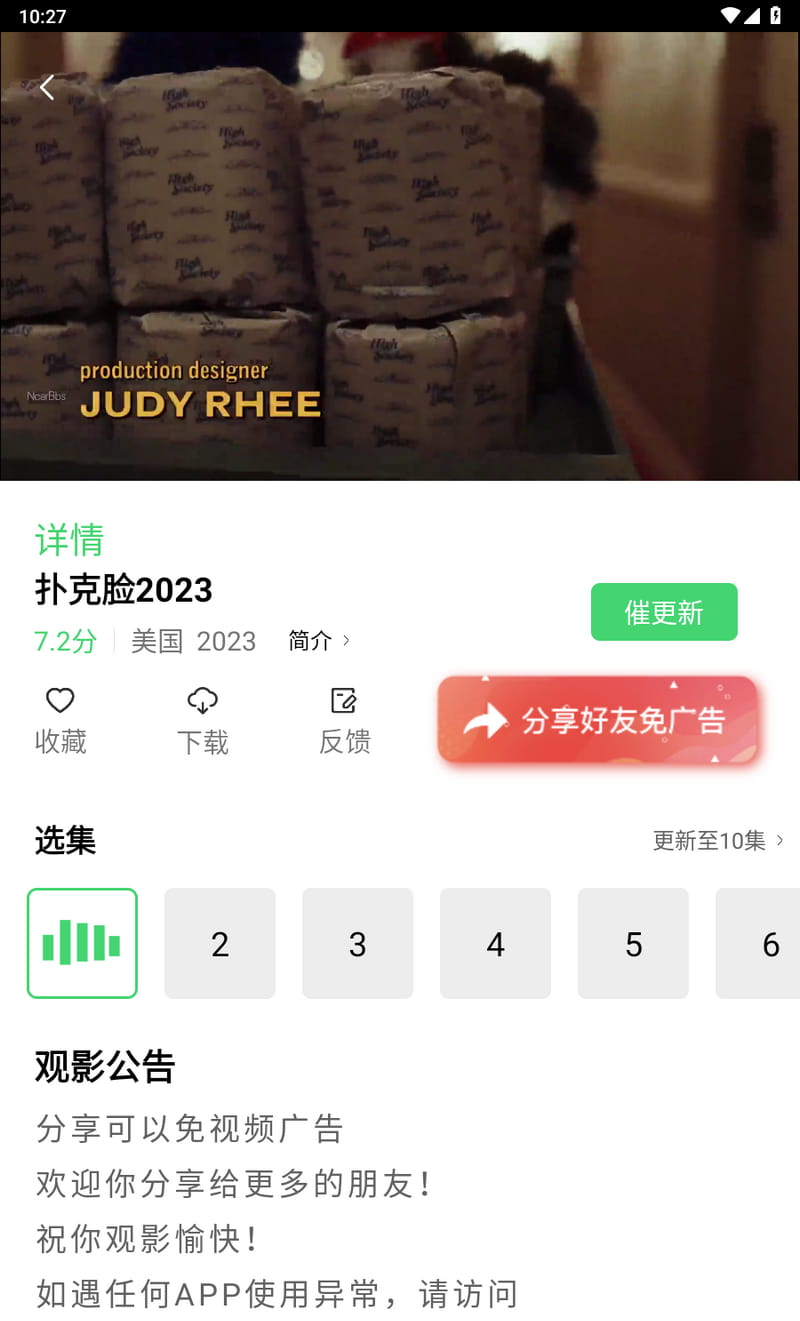Select the currently playing episode equalizer icon
Viewport: 800px width, 1321px height.
click(81, 942)
